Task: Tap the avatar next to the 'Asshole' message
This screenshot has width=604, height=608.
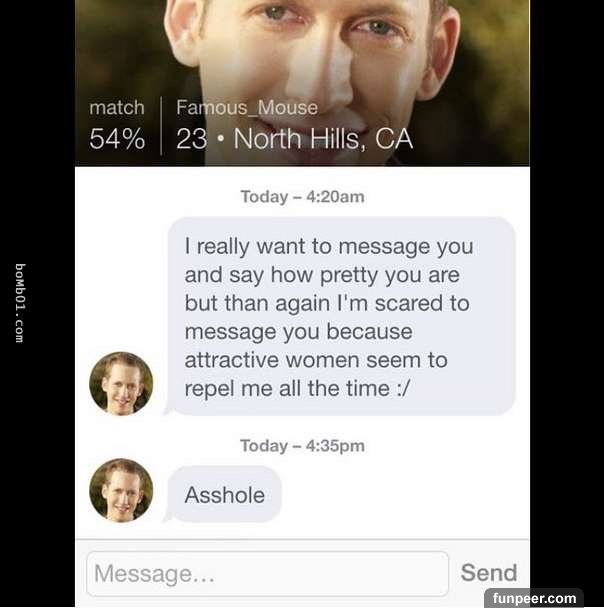Action: click(121, 491)
